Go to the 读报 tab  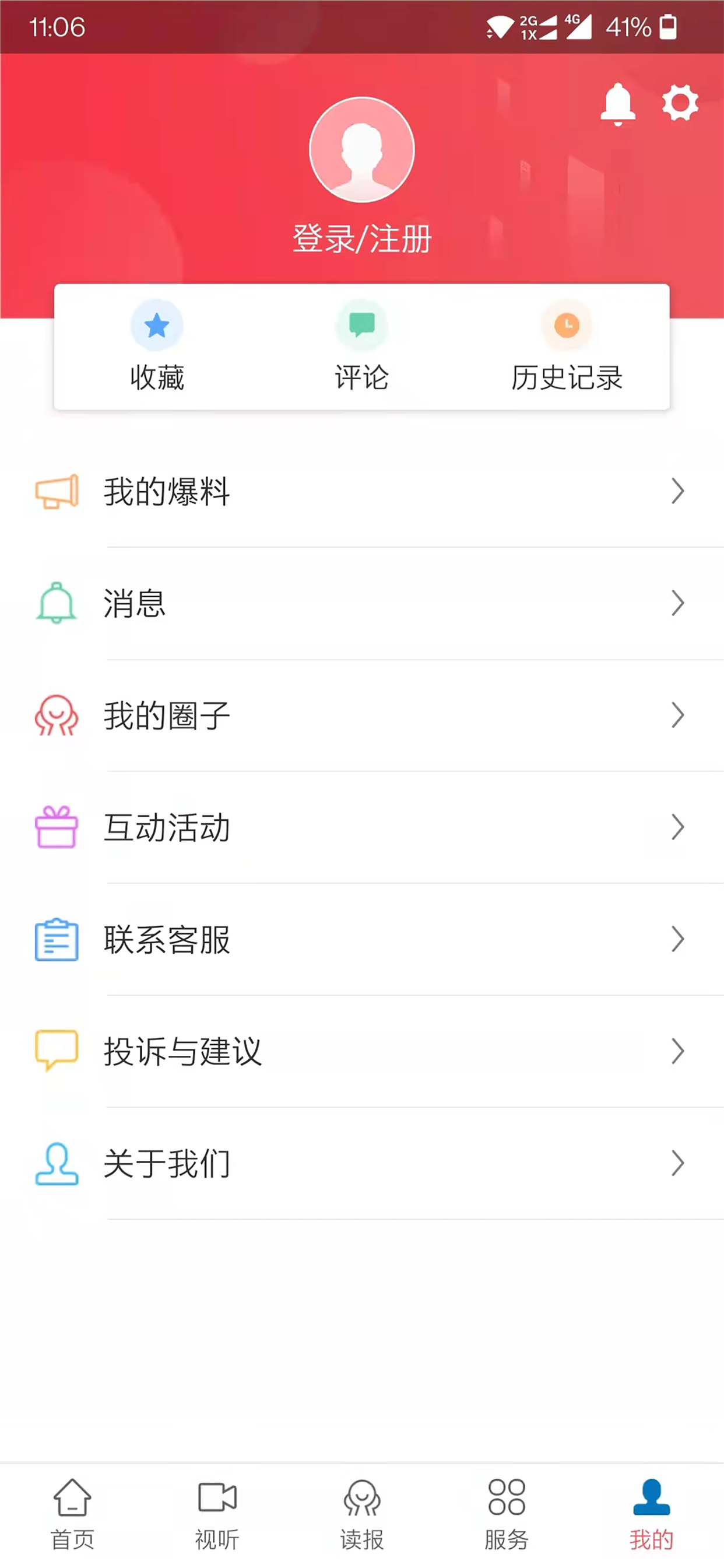click(x=362, y=1514)
